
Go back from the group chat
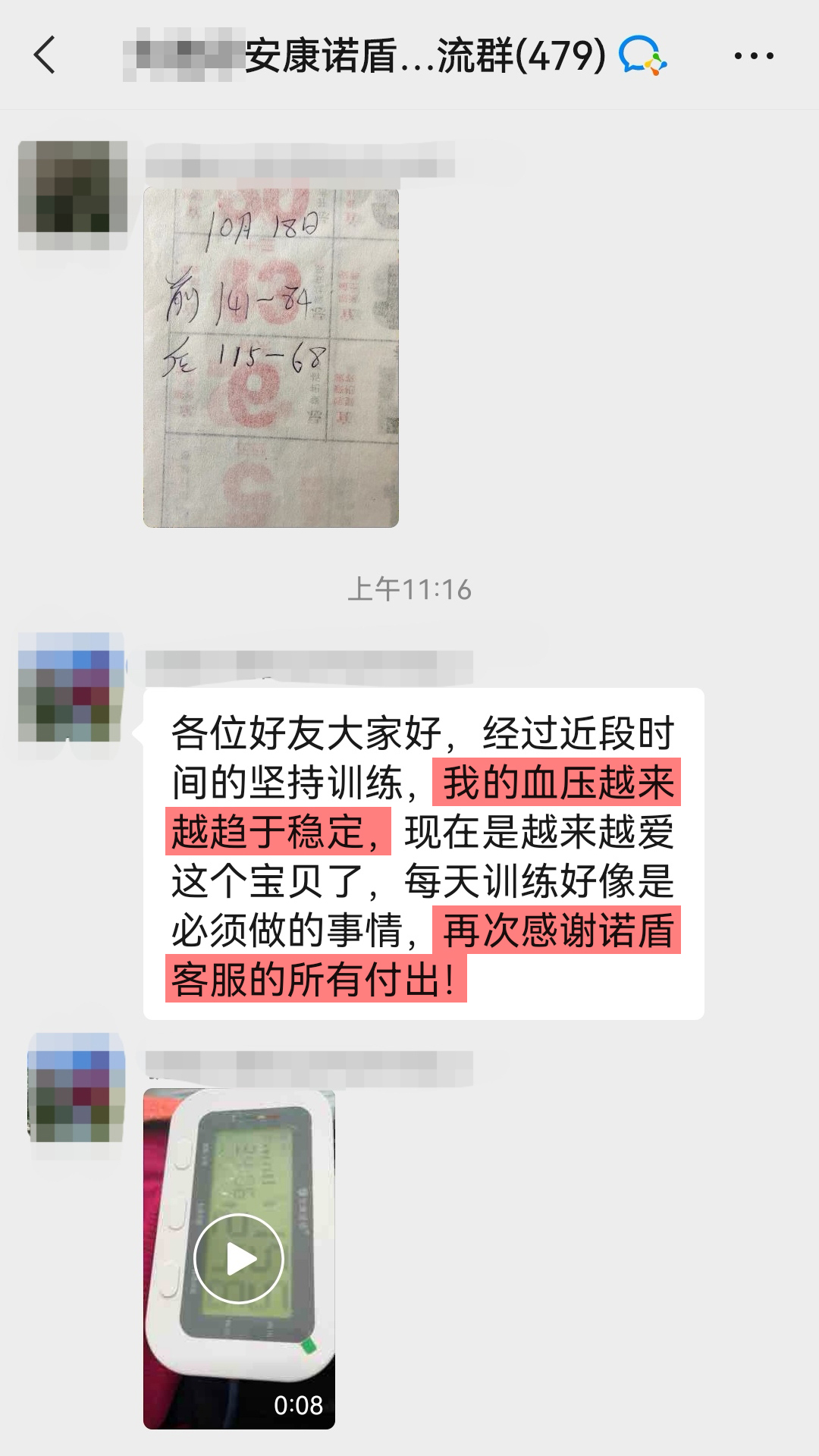45,55
